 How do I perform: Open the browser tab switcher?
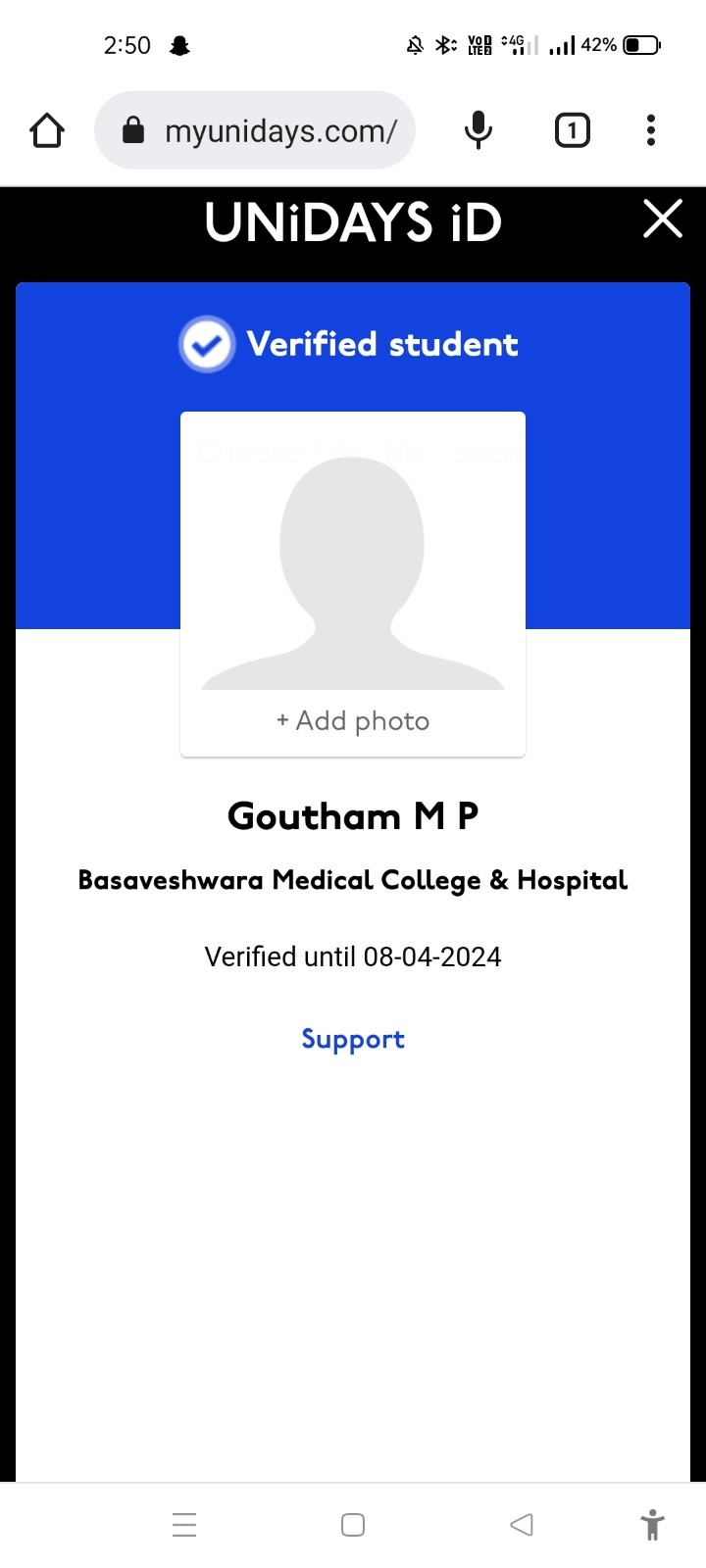(573, 130)
